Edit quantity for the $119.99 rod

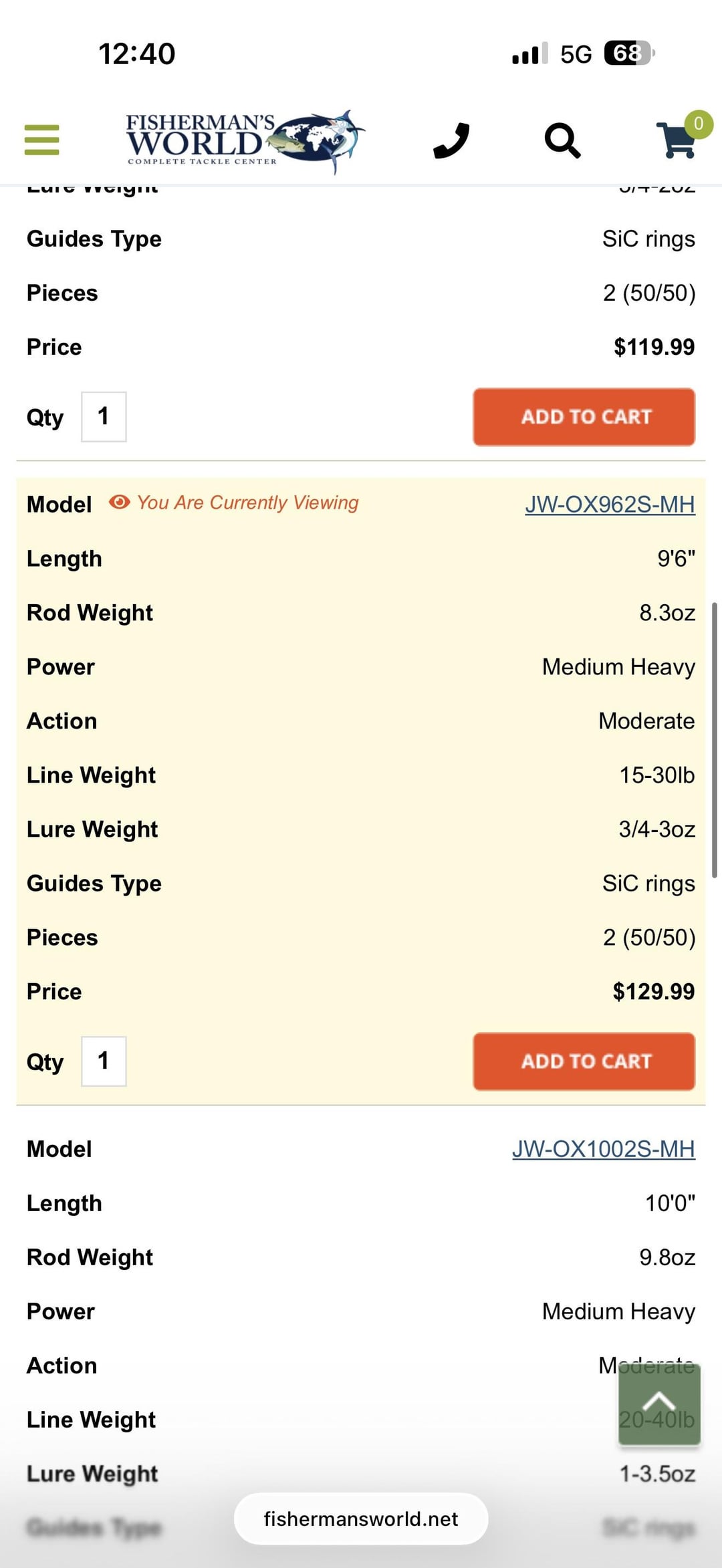(x=104, y=417)
